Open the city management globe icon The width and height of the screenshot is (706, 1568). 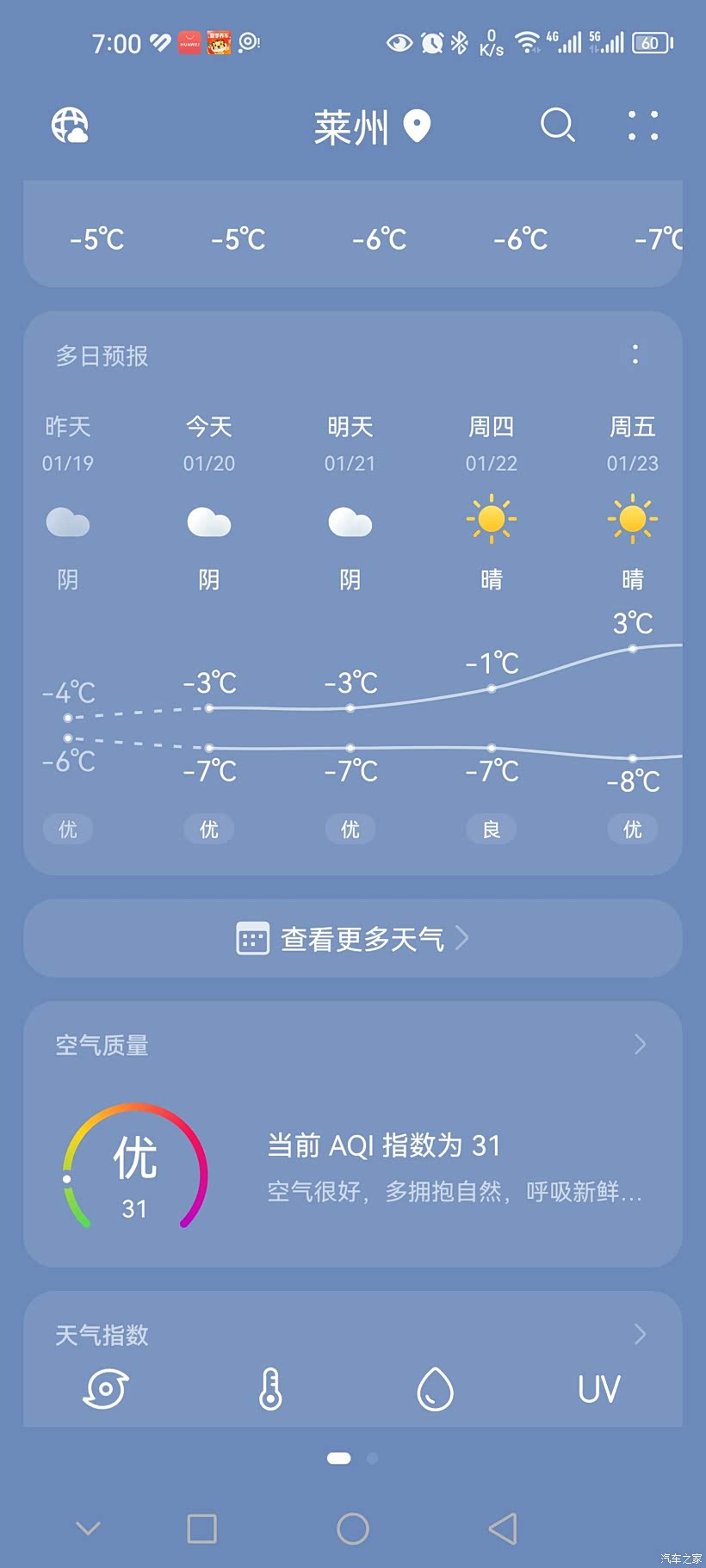(x=70, y=126)
